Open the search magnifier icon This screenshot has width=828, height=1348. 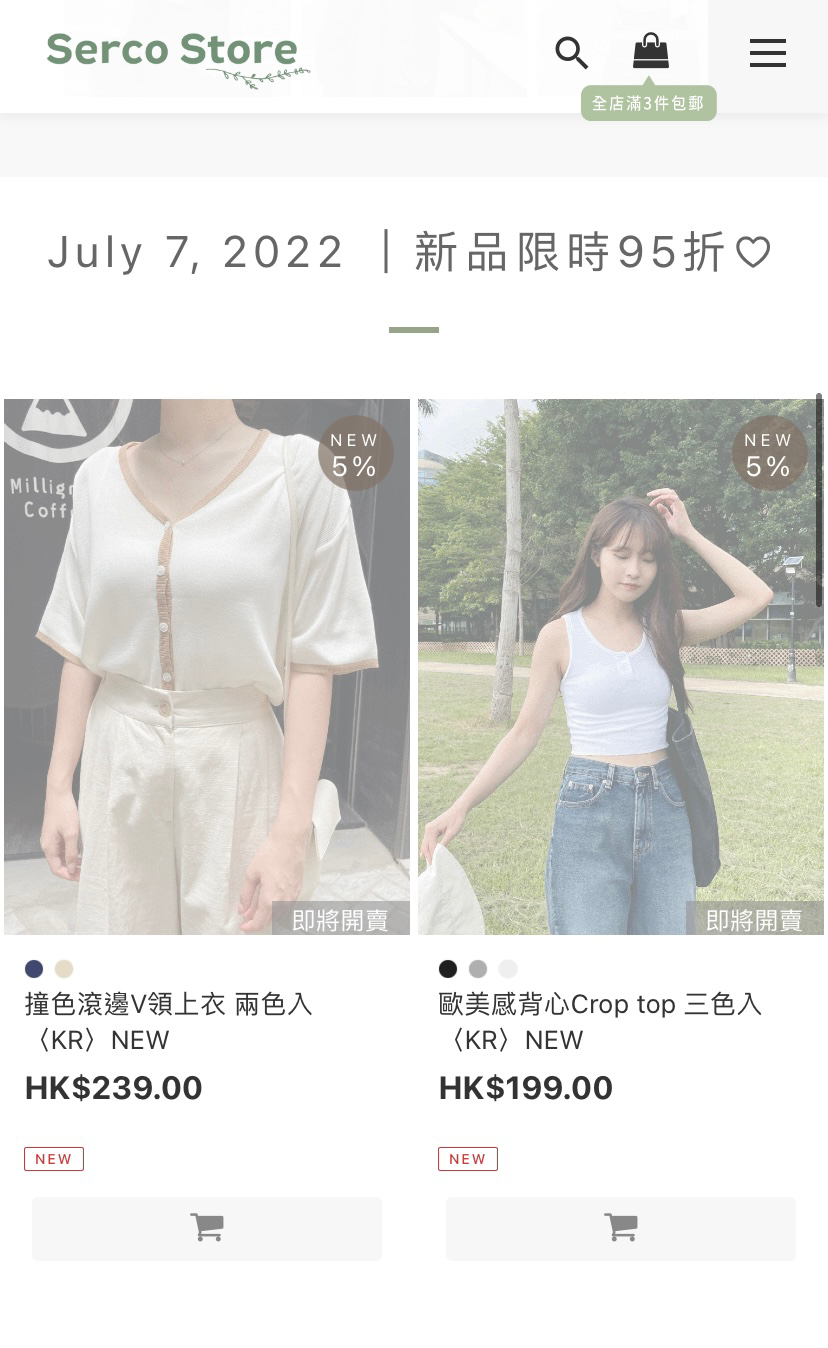click(572, 53)
